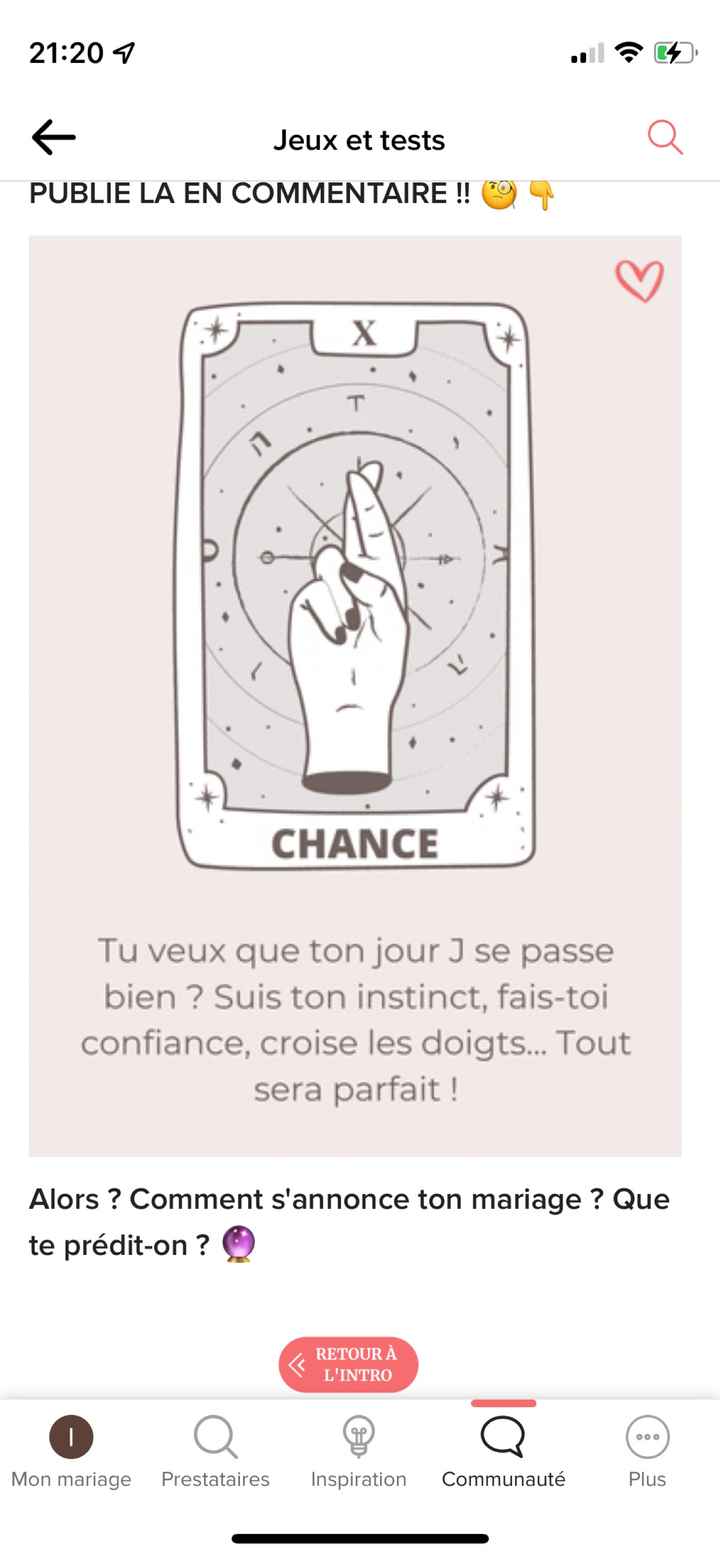Tap the RETOUR À L'INTRO button
The image size is (720, 1558).
coord(349,1364)
